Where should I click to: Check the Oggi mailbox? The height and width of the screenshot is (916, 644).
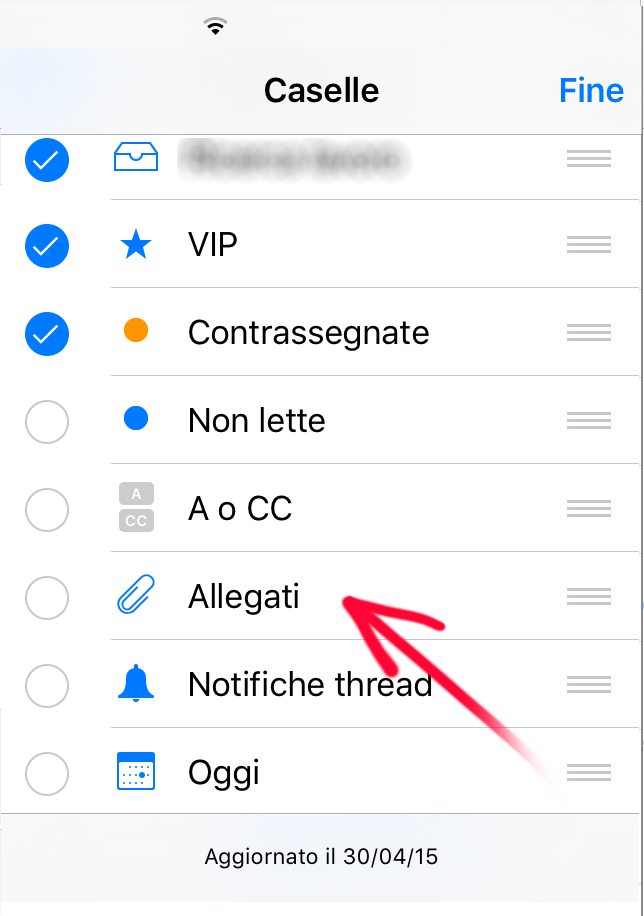(x=47, y=773)
